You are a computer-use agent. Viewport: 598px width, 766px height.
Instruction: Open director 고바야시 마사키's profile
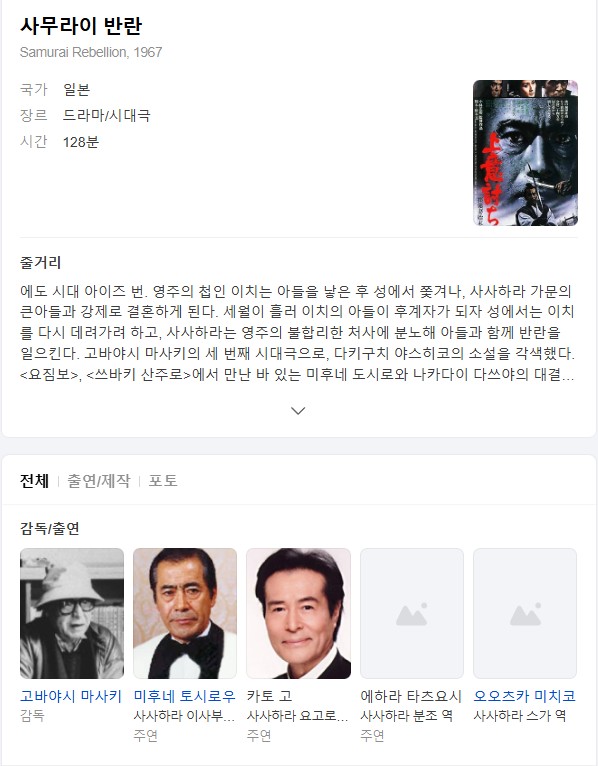(x=71, y=696)
